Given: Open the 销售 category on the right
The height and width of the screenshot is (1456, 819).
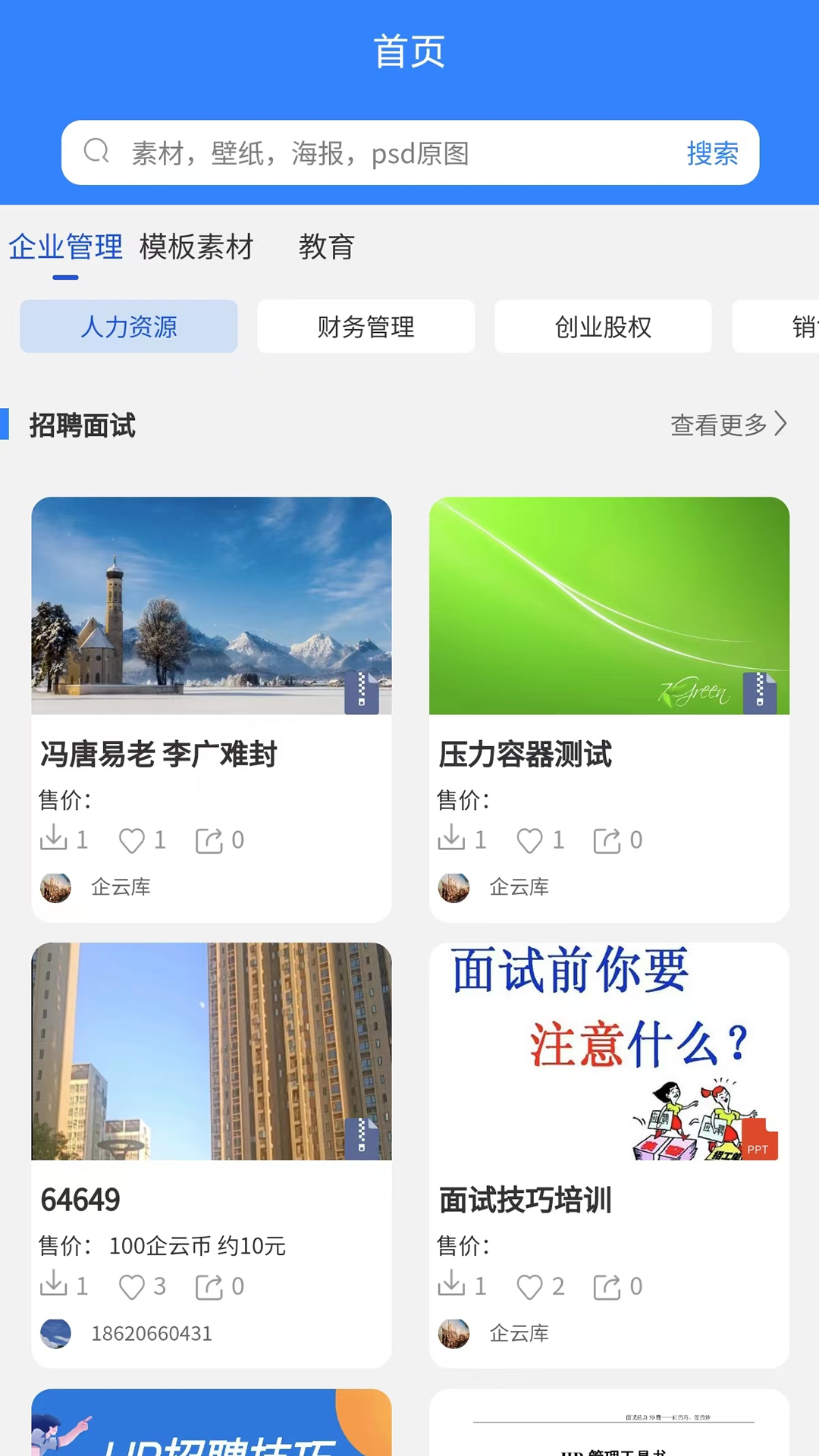Looking at the screenshot, I should click(796, 327).
